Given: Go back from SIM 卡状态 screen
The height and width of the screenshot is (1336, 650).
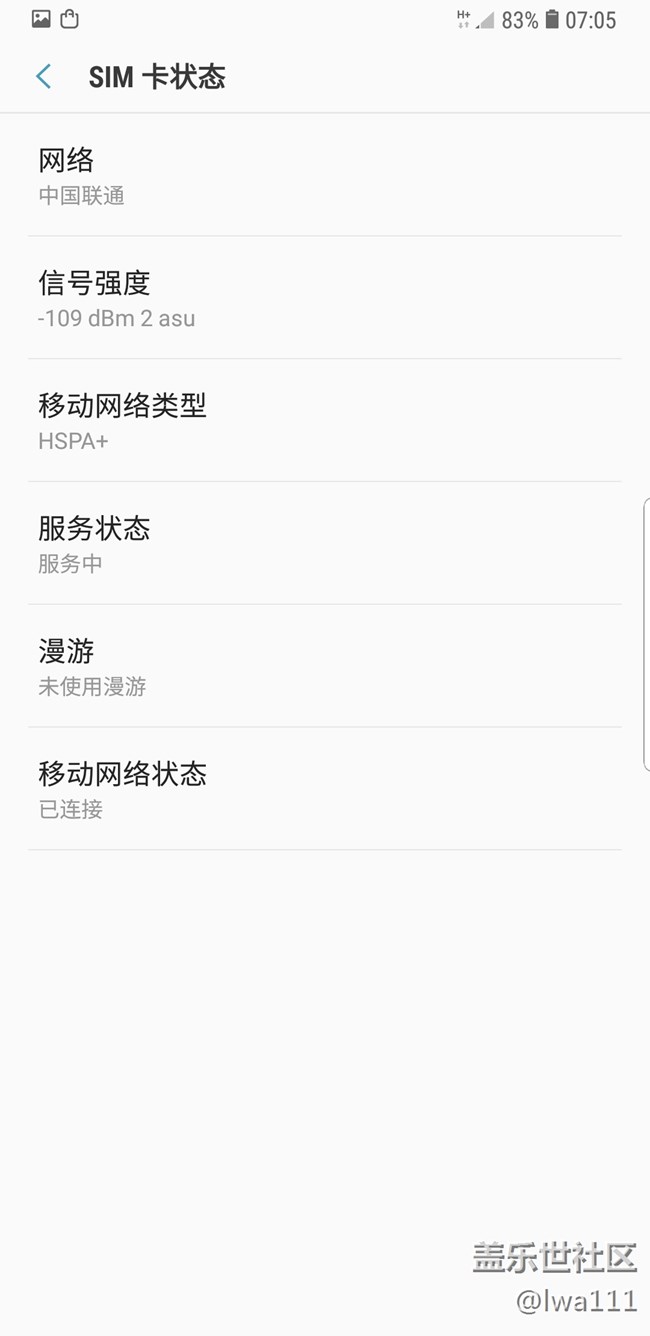Looking at the screenshot, I should click(x=43, y=77).
